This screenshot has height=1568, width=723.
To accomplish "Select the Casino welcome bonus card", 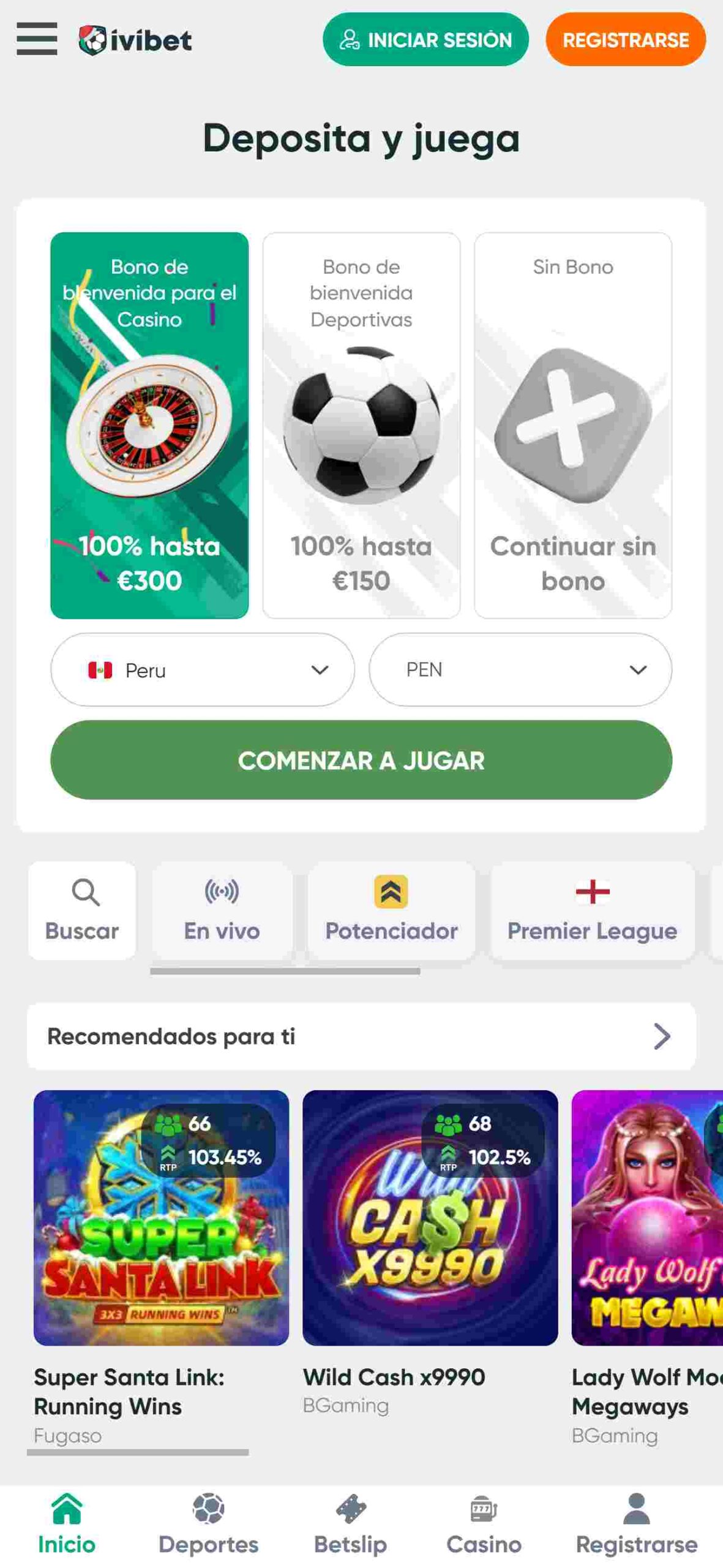I will pyautogui.click(x=149, y=424).
